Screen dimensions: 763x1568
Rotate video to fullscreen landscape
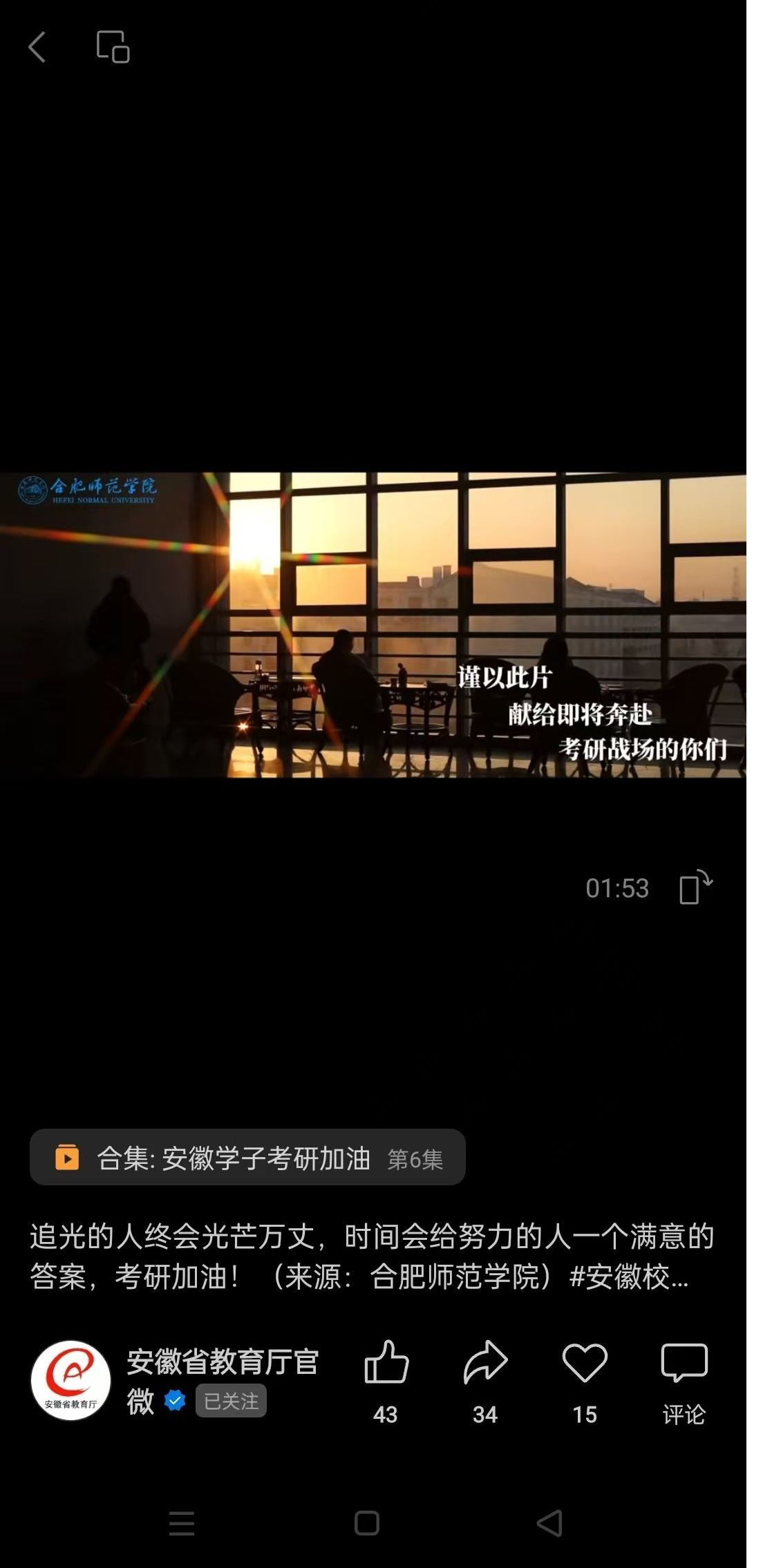click(695, 887)
